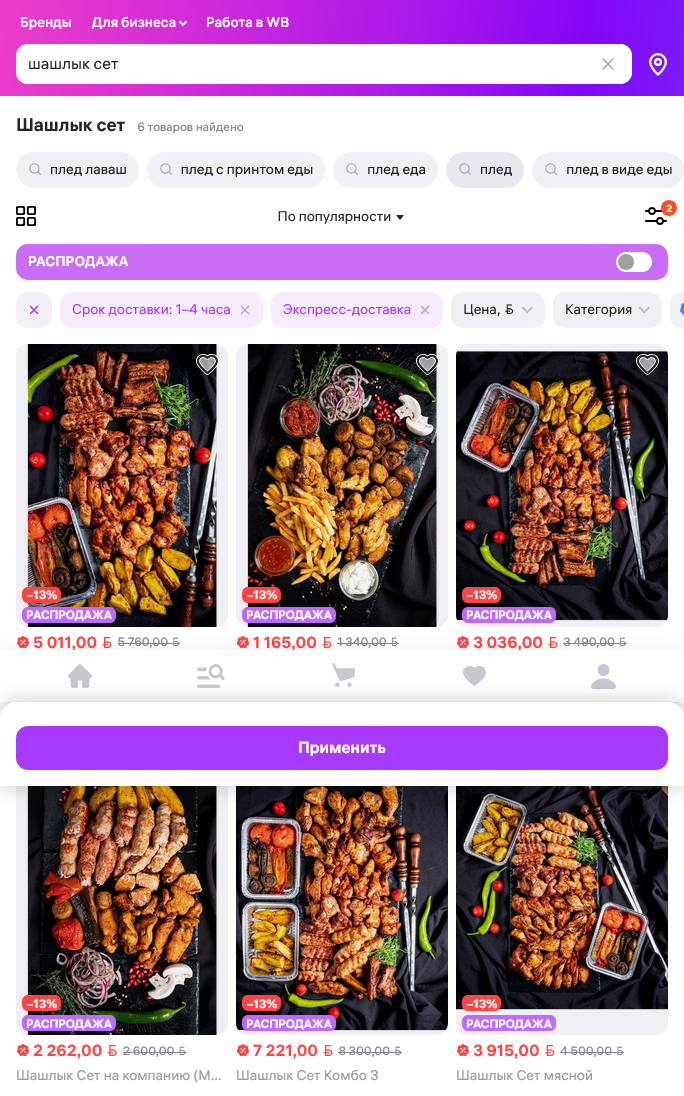This screenshot has height=1096, width=684.
Task: Add the 5 011,00 product to favorites
Action: pyautogui.click(x=207, y=364)
